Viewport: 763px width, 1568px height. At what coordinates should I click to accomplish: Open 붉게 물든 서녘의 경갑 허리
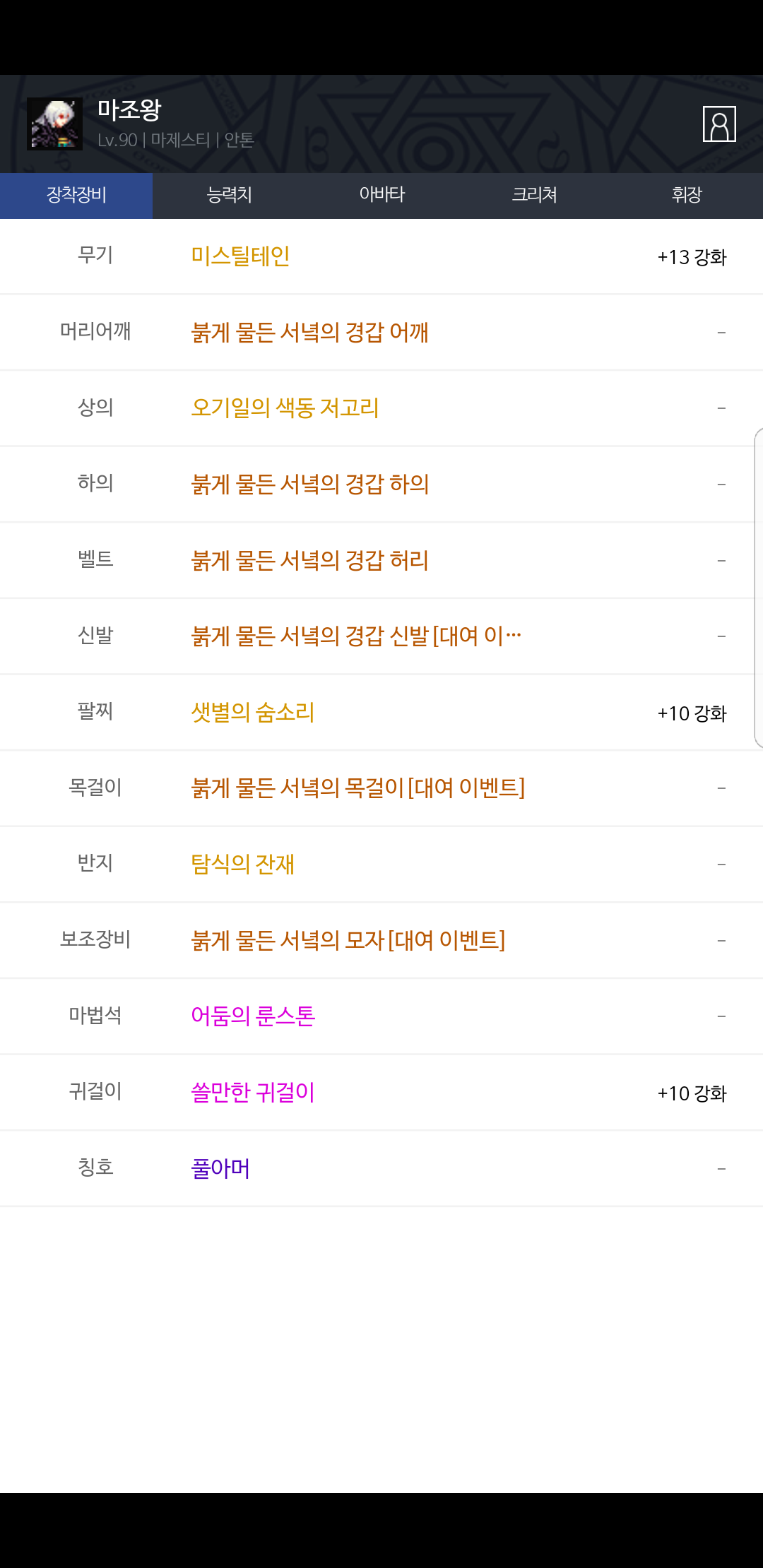point(310,561)
